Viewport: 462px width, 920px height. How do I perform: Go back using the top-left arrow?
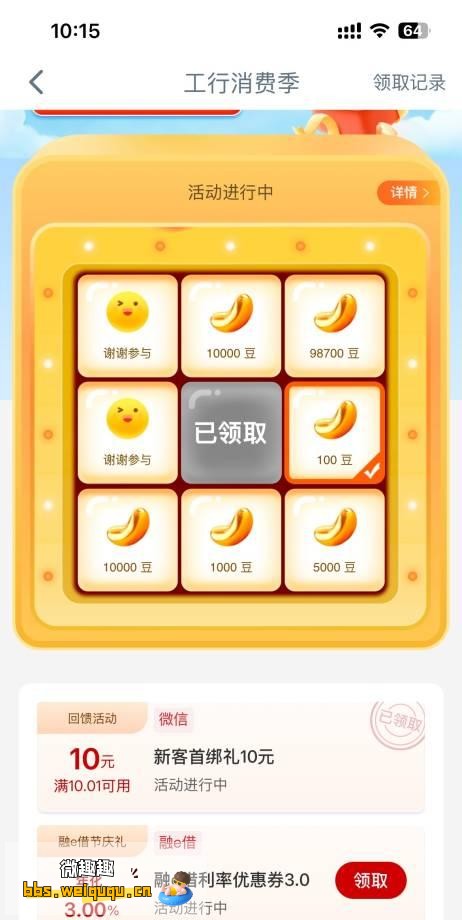36,82
